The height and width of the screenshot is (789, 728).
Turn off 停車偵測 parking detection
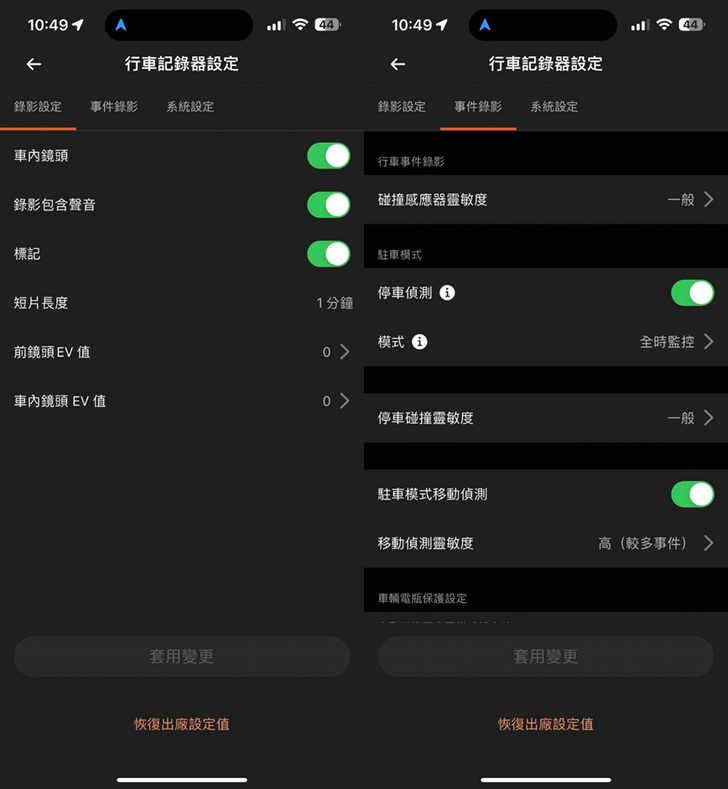coord(692,293)
